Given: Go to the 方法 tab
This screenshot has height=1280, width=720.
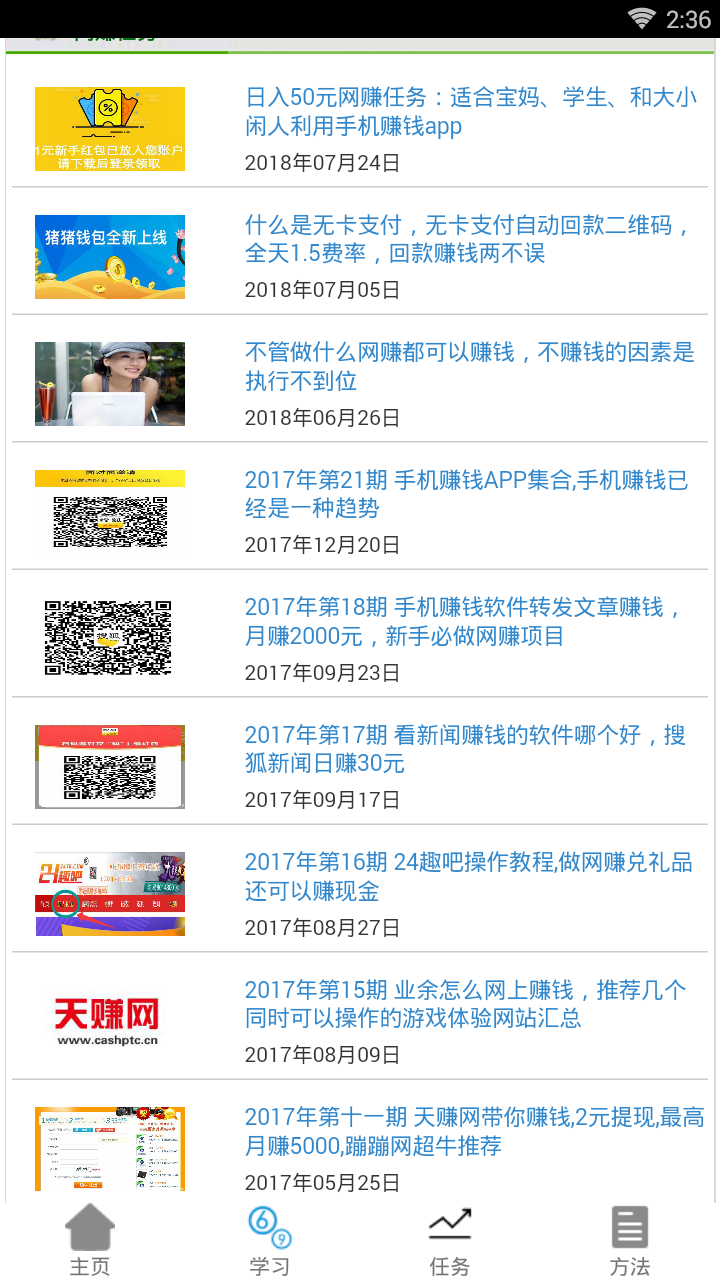Looking at the screenshot, I should 630,1241.
